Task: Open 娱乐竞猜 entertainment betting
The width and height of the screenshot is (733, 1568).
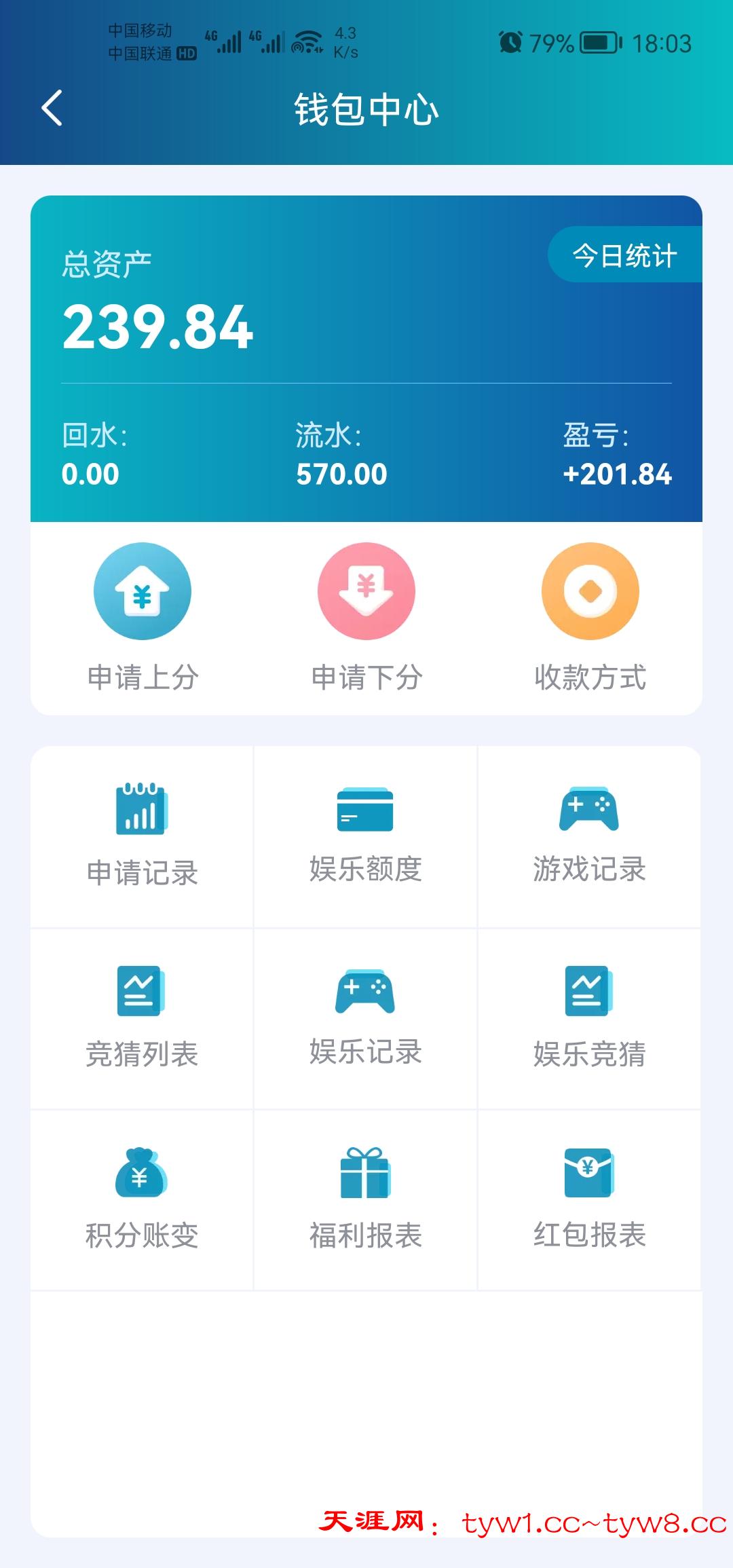Action: click(x=589, y=1018)
